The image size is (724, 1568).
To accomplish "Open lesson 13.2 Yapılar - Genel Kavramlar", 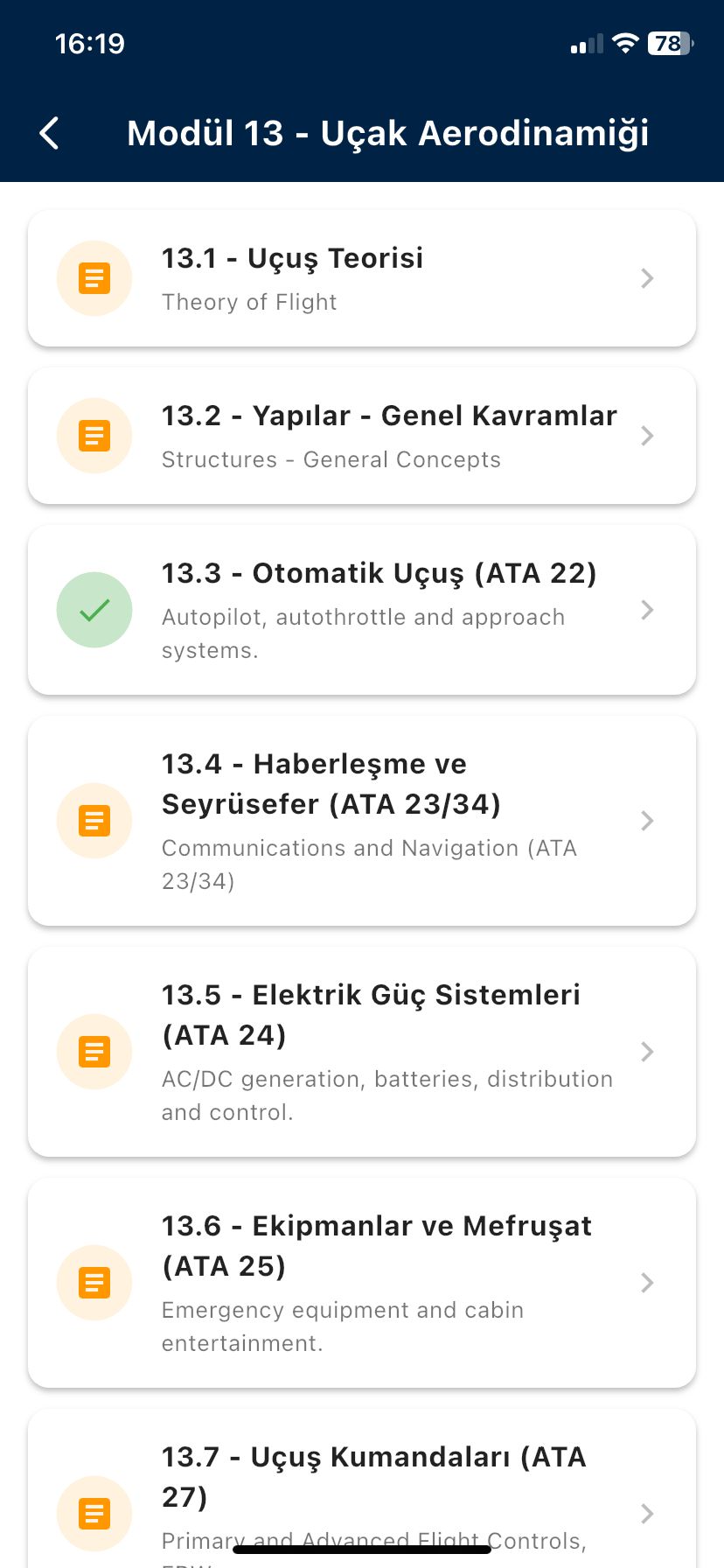I will tap(362, 435).
